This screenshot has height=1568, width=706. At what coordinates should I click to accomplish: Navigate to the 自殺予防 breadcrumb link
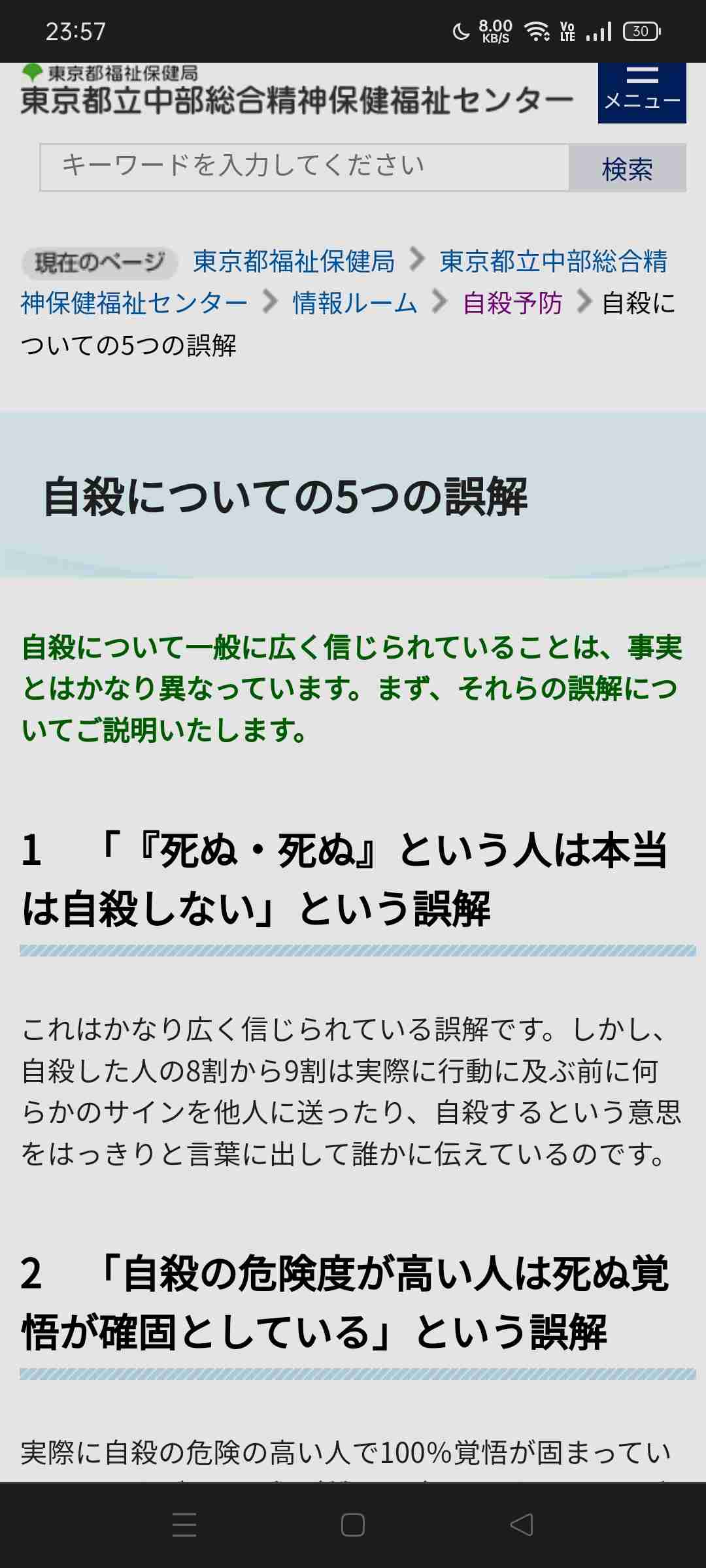pyautogui.click(x=513, y=303)
